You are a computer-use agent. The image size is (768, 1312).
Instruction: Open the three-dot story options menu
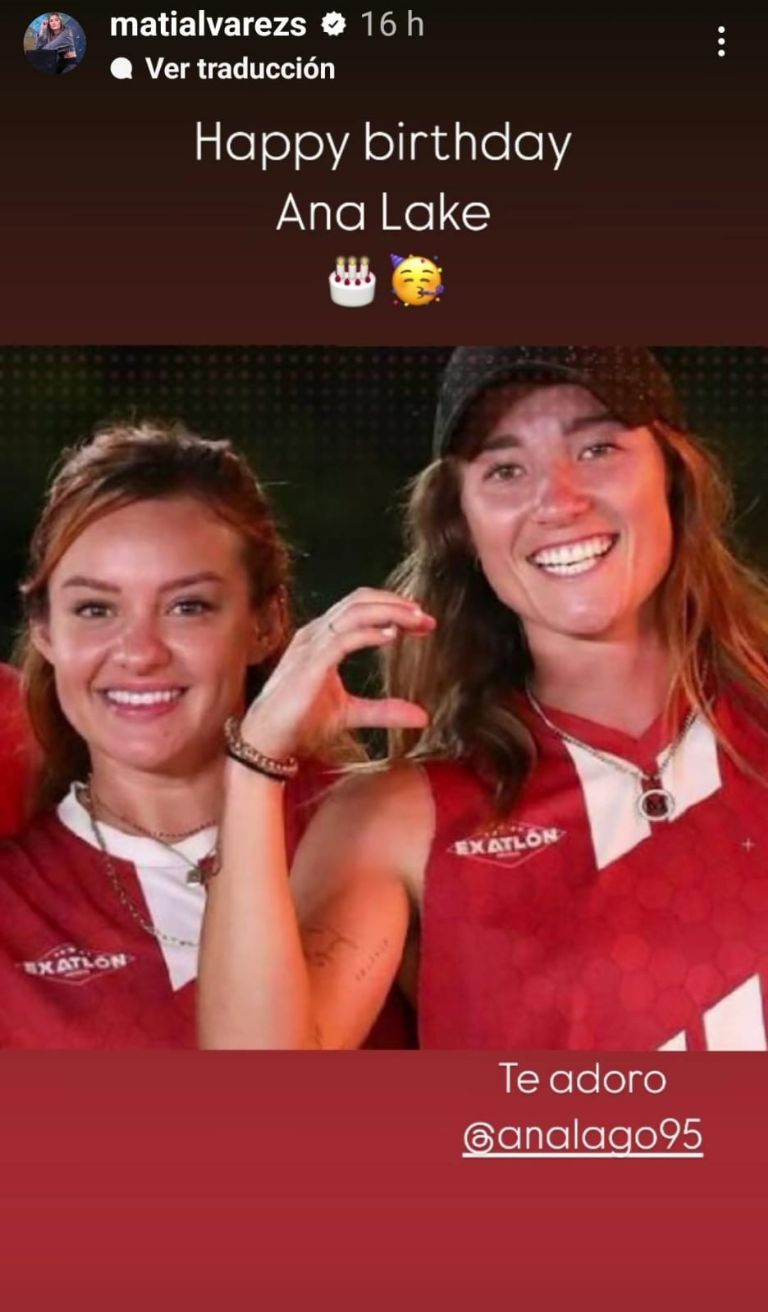(720, 41)
